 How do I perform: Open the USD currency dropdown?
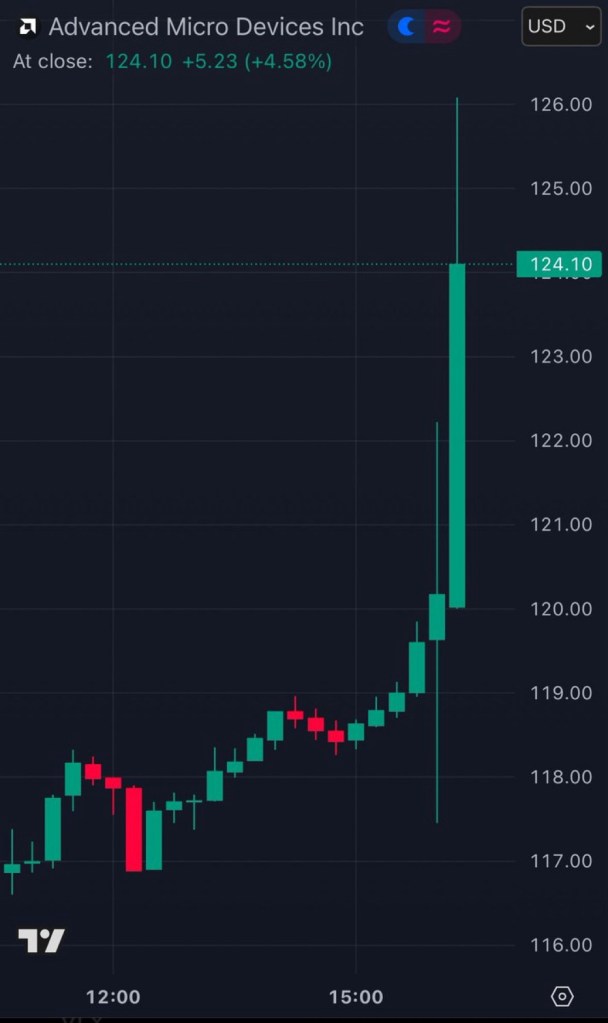click(562, 27)
